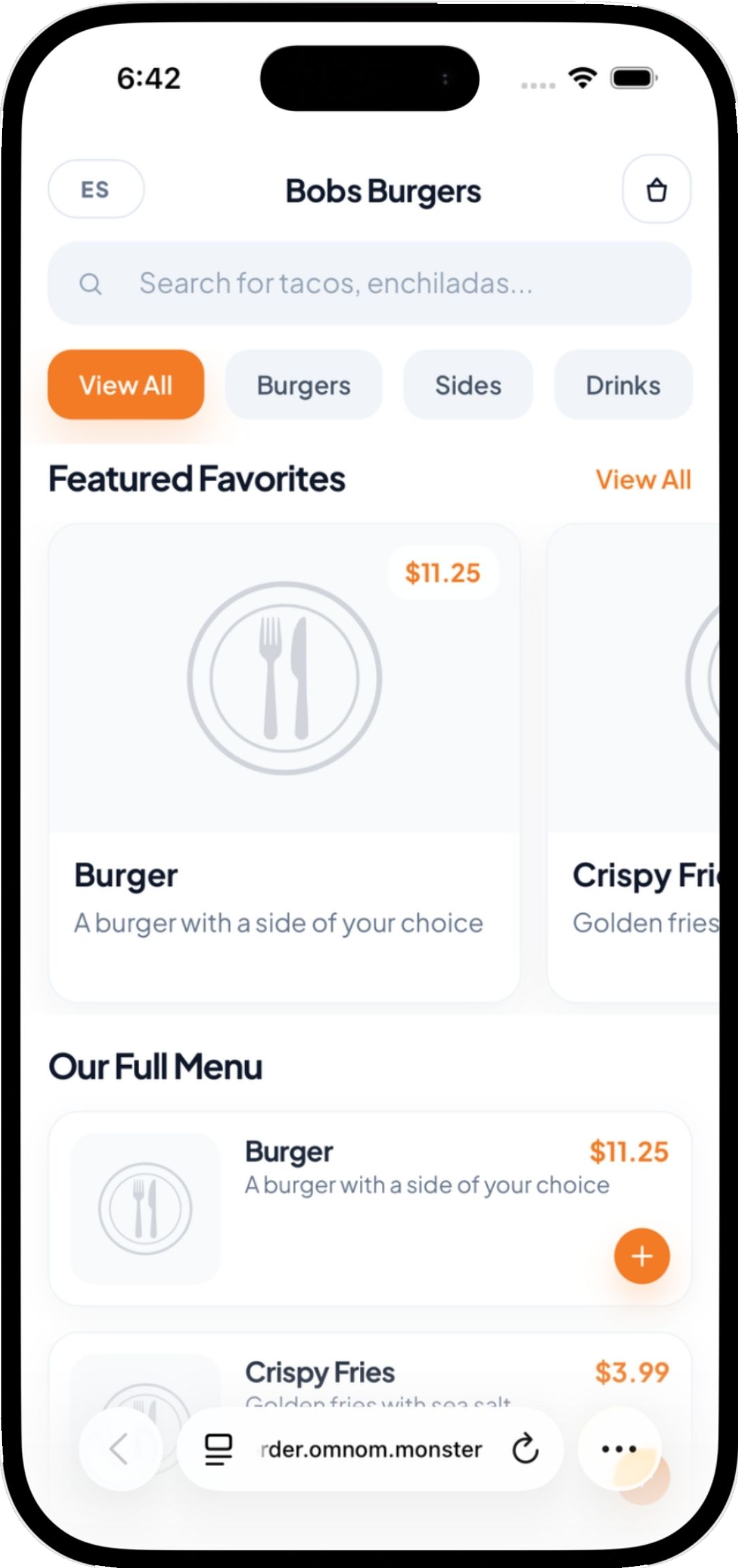Viewport: 738px width, 1568px height.
Task: Tap the $11.25 price tag on Burger
Action: 442,572
